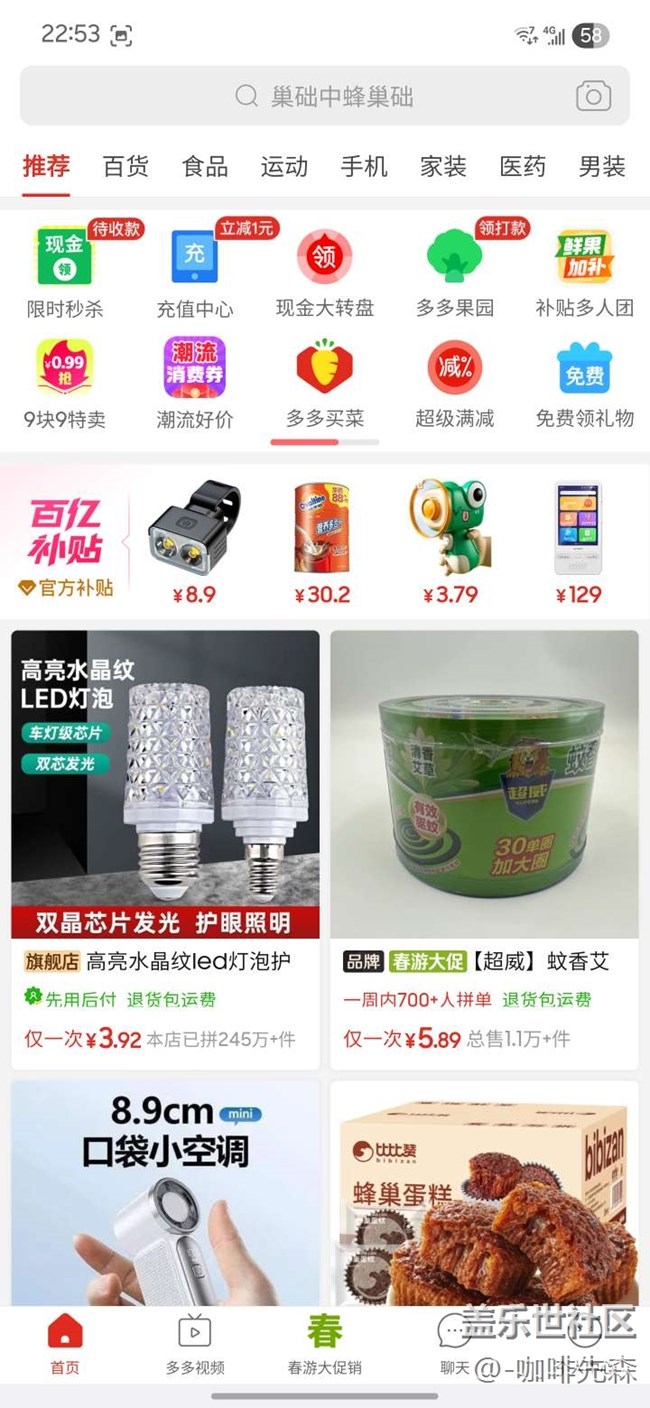View the ¥8.9 bike light deal
Image resolution: width=650 pixels, height=1408 pixels.
pyautogui.click(x=194, y=542)
